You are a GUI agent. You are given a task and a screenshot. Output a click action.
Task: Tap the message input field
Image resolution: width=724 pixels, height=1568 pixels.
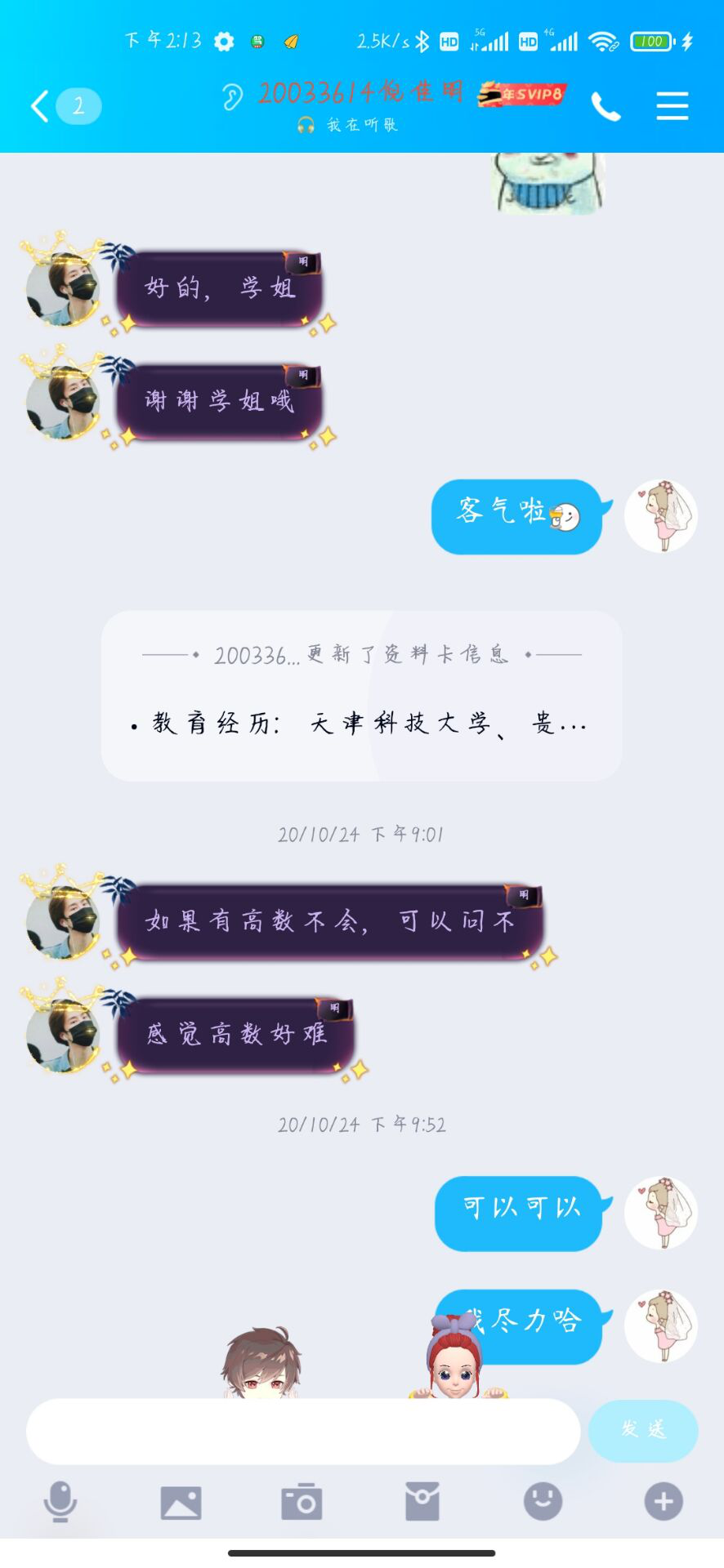coord(302,1431)
